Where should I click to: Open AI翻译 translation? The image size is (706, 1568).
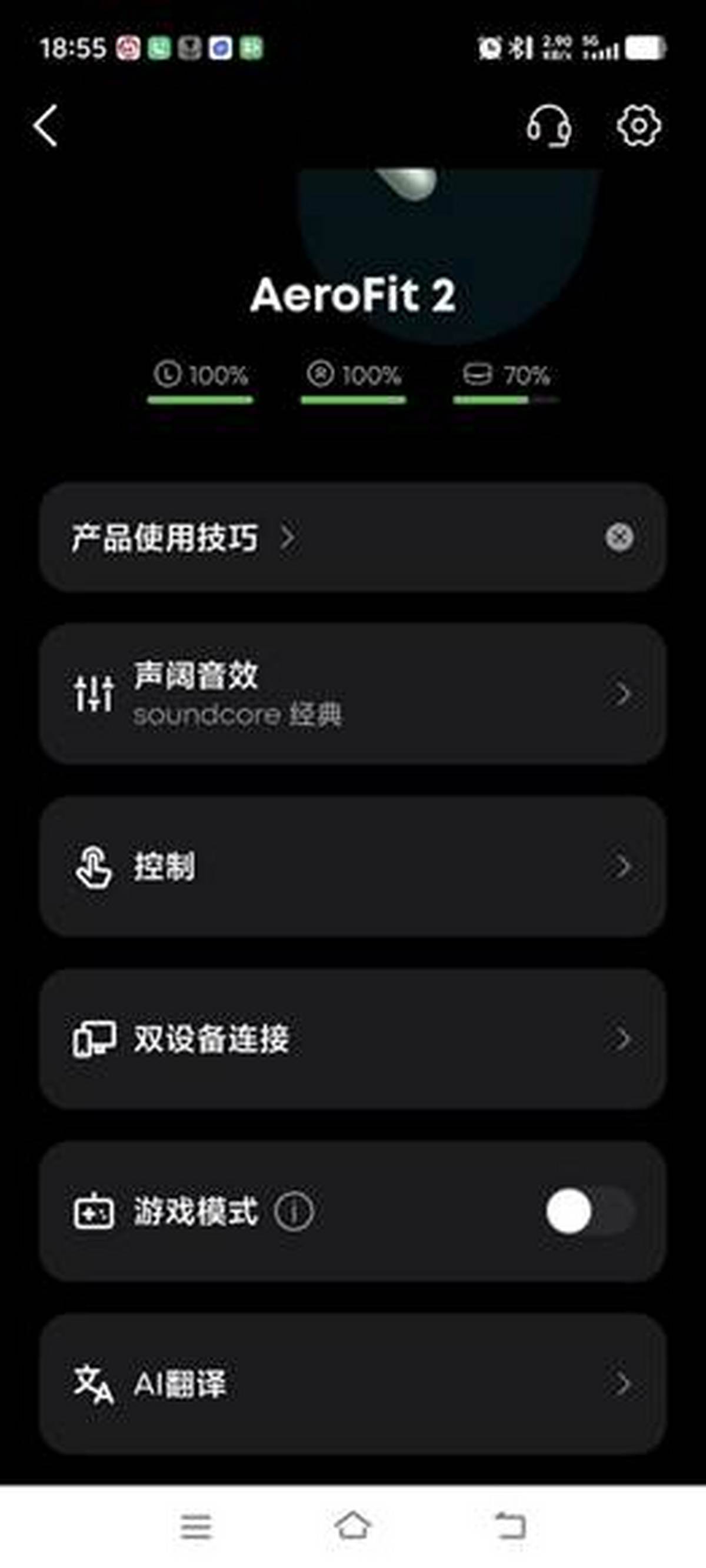(x=352, y=1384)
